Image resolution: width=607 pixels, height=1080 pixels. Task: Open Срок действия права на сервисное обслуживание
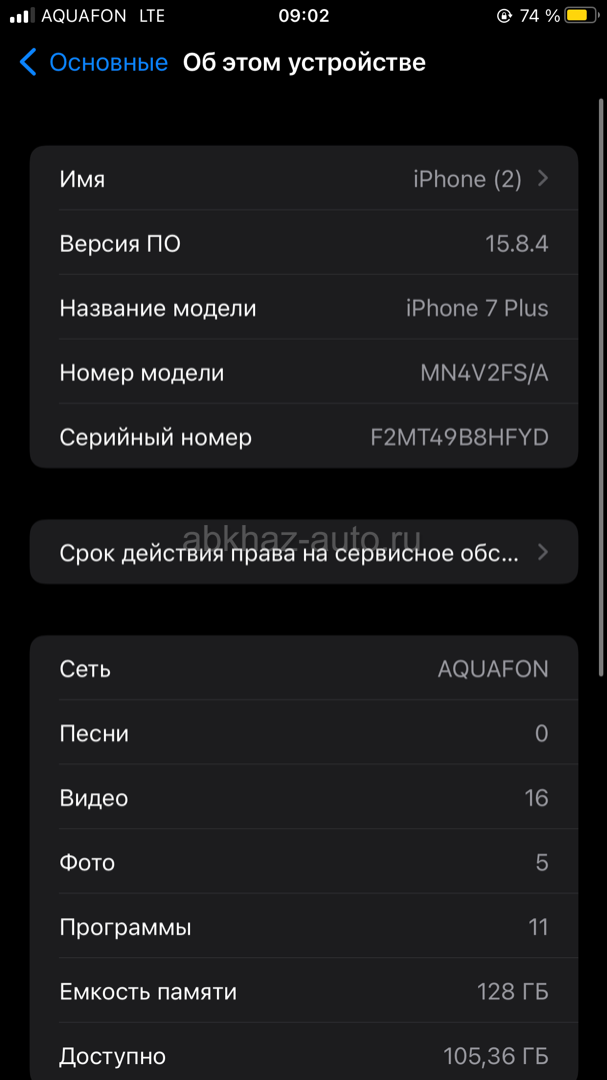tap(303, 552)
